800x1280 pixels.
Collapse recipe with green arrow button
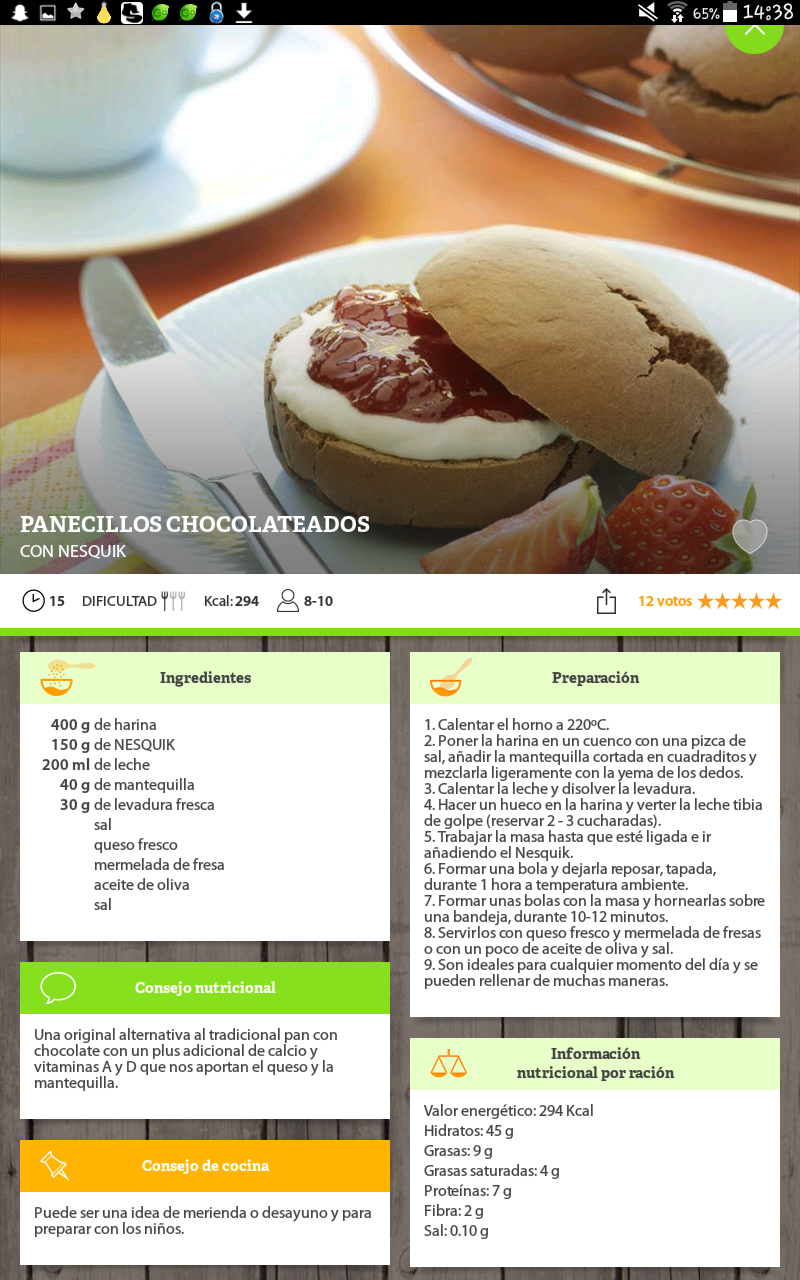754,32
